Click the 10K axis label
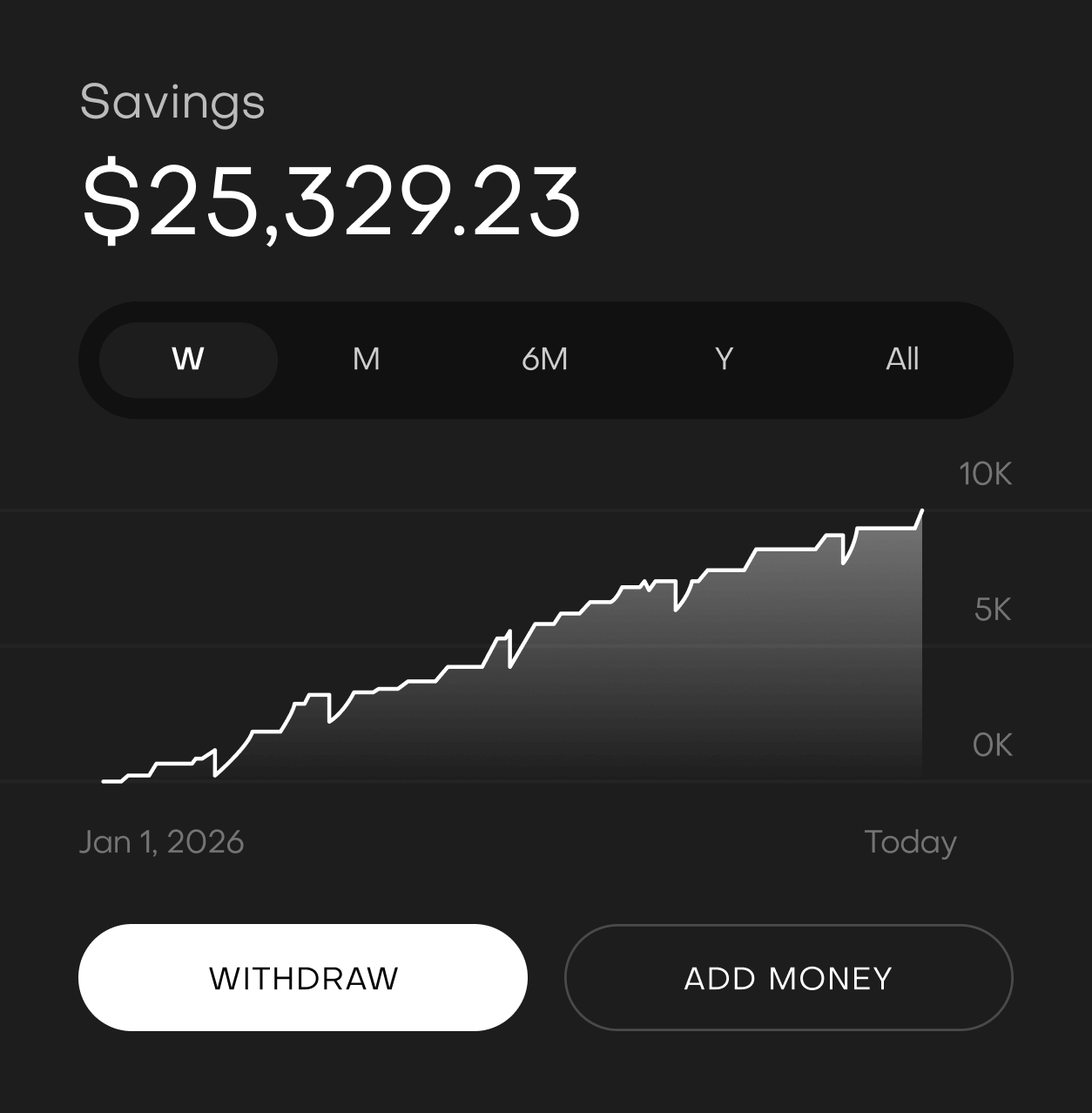1092x1113 pixels. click(986, 474)
